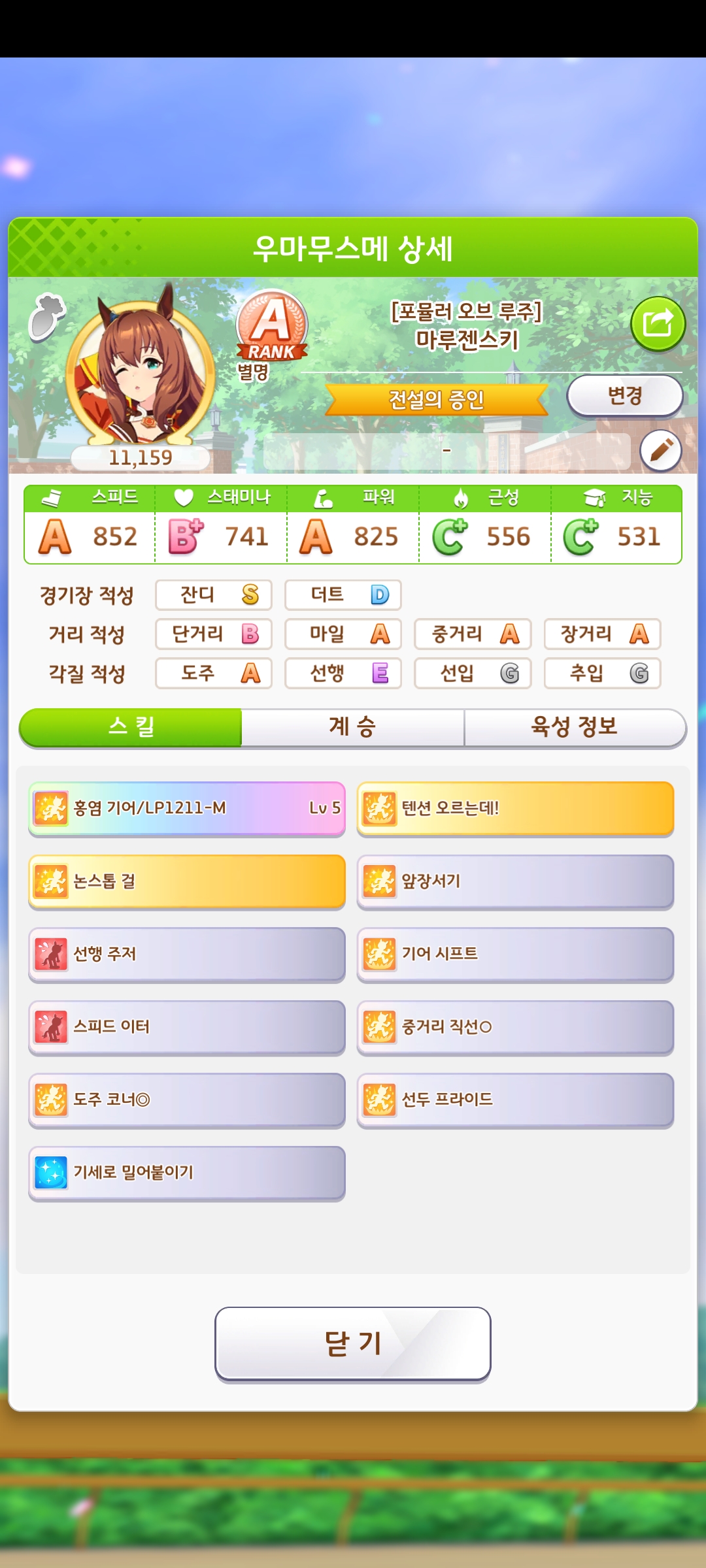Screen dimensions: 706x1568
Task: View the 기어 시프트 skill
Action: pos(515,954)
